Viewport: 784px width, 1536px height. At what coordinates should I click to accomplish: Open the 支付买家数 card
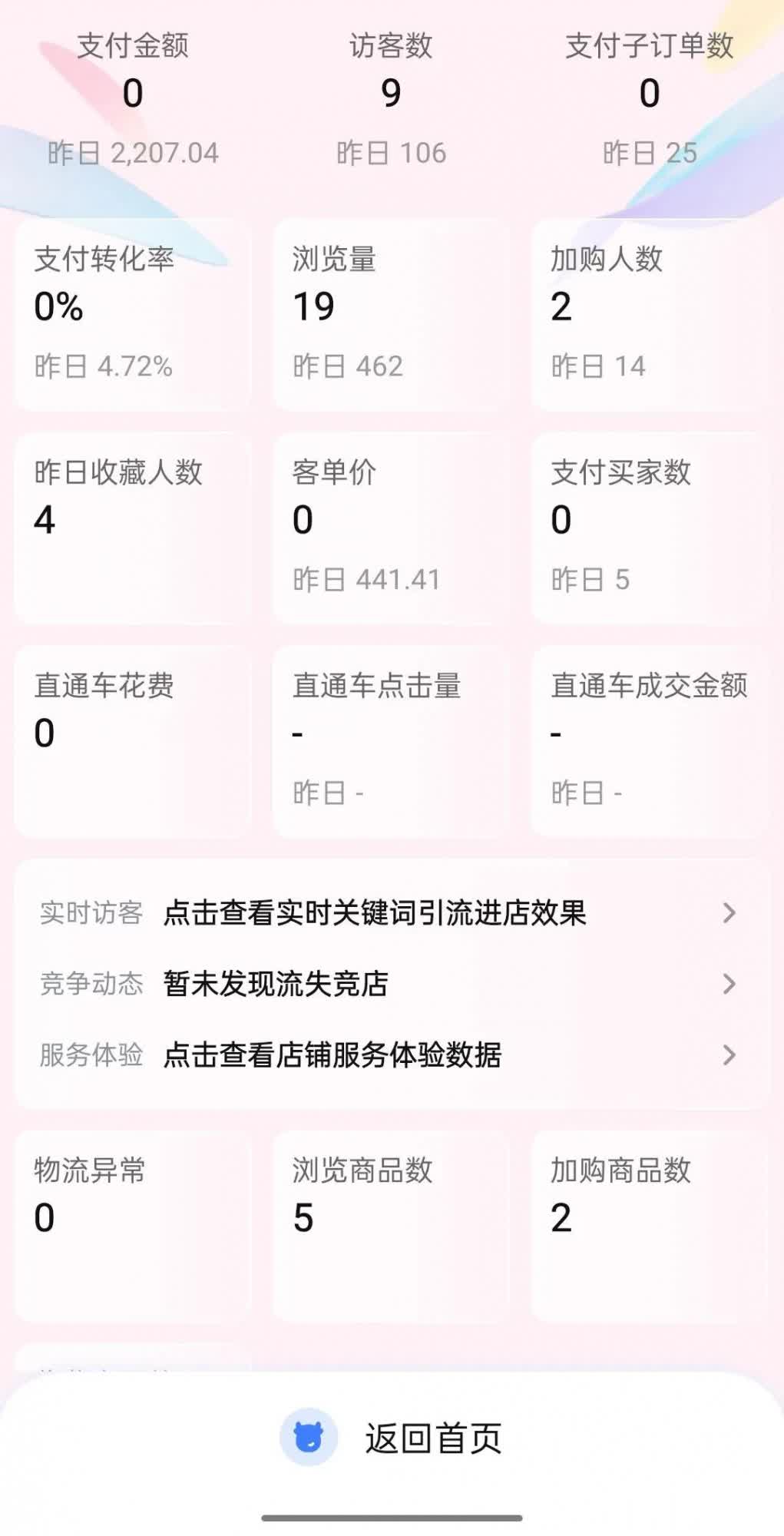(x=649, y=528)
